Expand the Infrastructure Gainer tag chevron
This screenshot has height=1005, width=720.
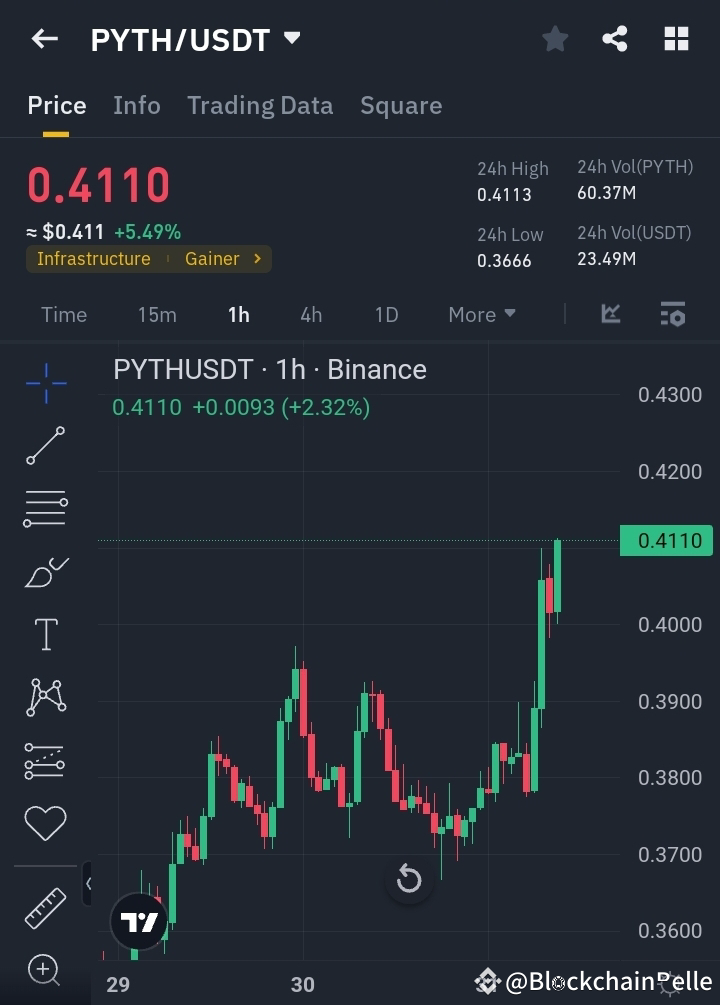click(x=256, y=258)
